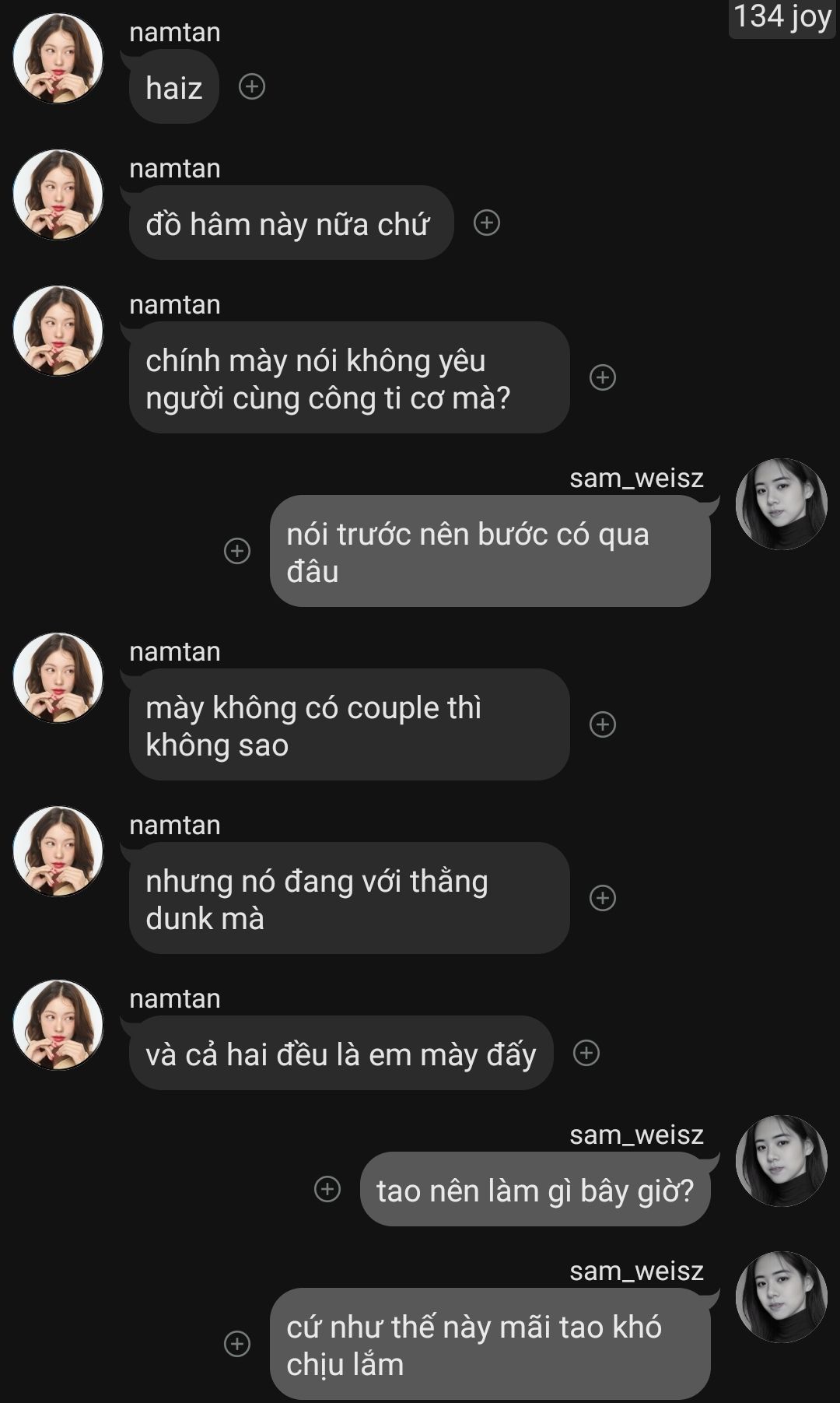React to "chính mày nói không yêu" message
This screenshot has height=1403, width=840.
pyautogui.click(x=603, y=377)
